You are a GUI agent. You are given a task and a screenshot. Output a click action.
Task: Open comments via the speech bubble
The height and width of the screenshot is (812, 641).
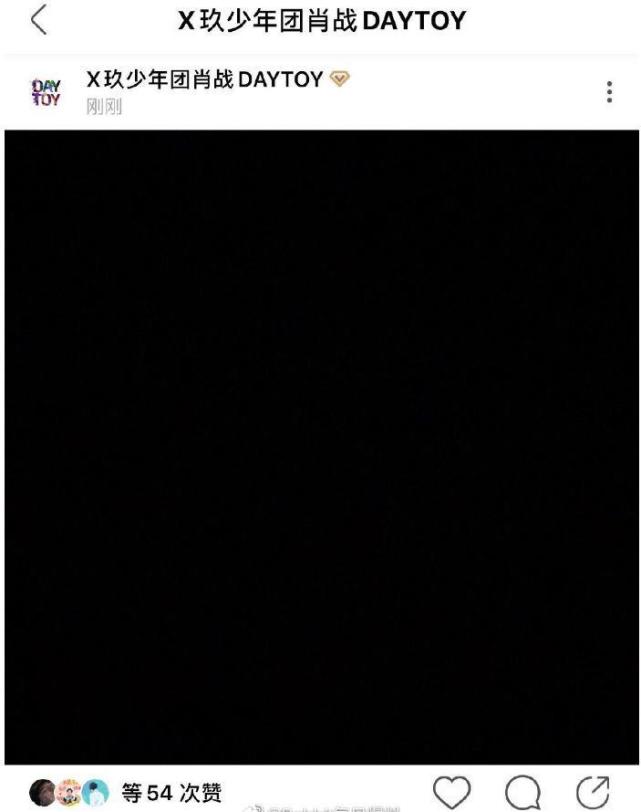(523, 792)
